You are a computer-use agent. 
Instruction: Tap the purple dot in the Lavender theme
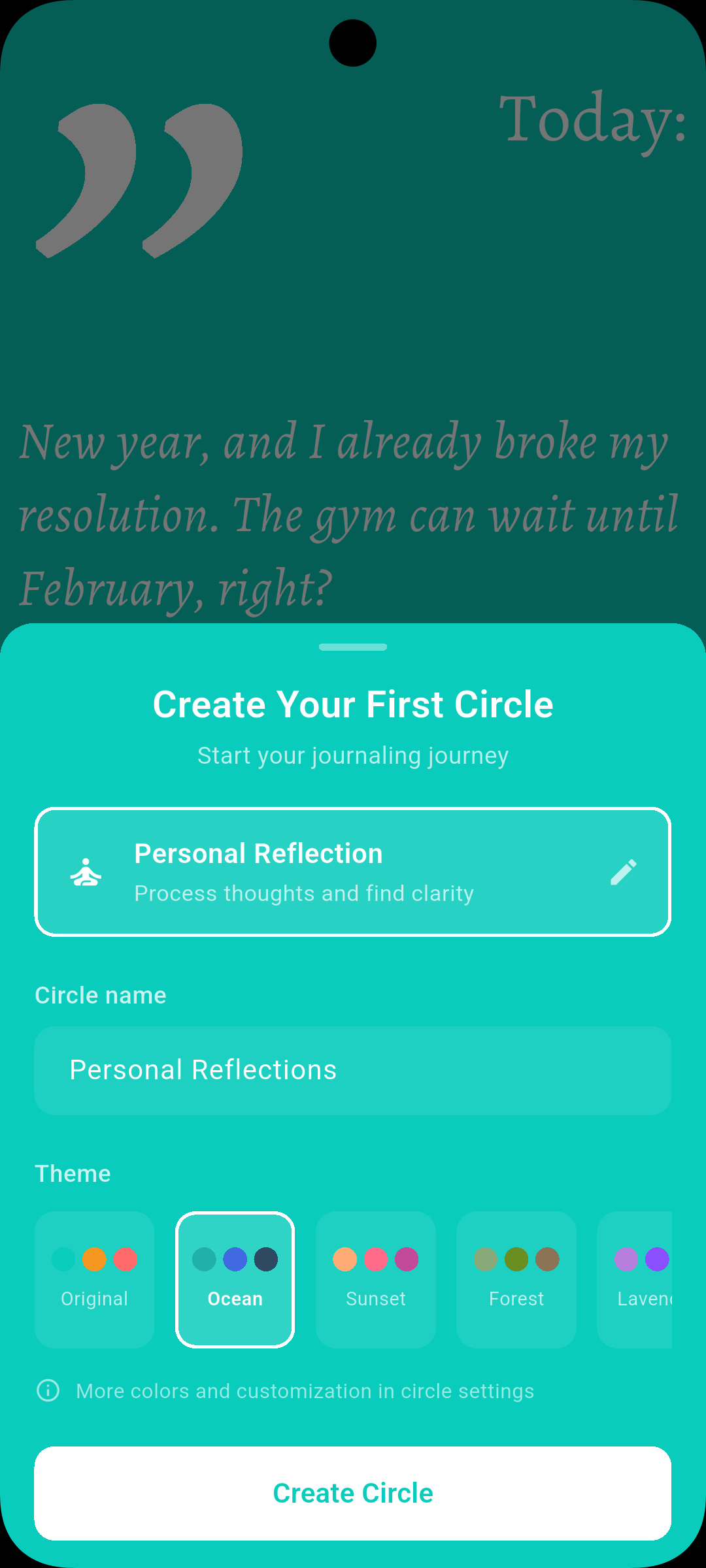658,1260
